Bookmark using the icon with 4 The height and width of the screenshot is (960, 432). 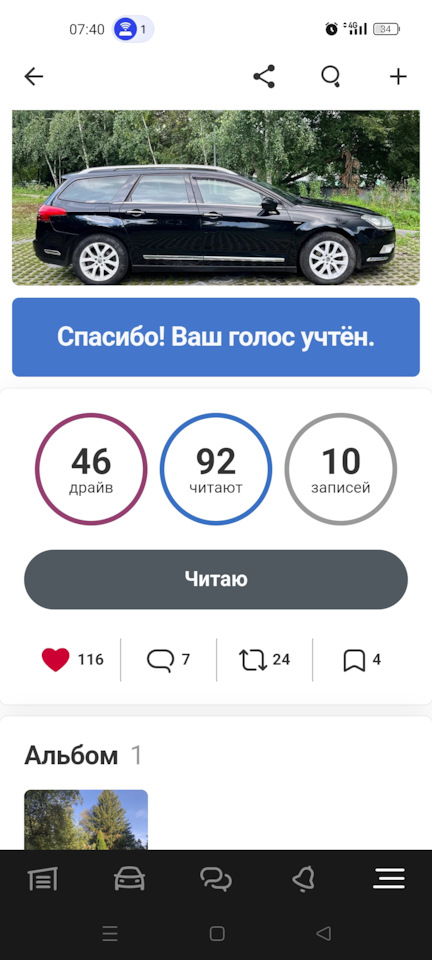(x=354, y=660)
